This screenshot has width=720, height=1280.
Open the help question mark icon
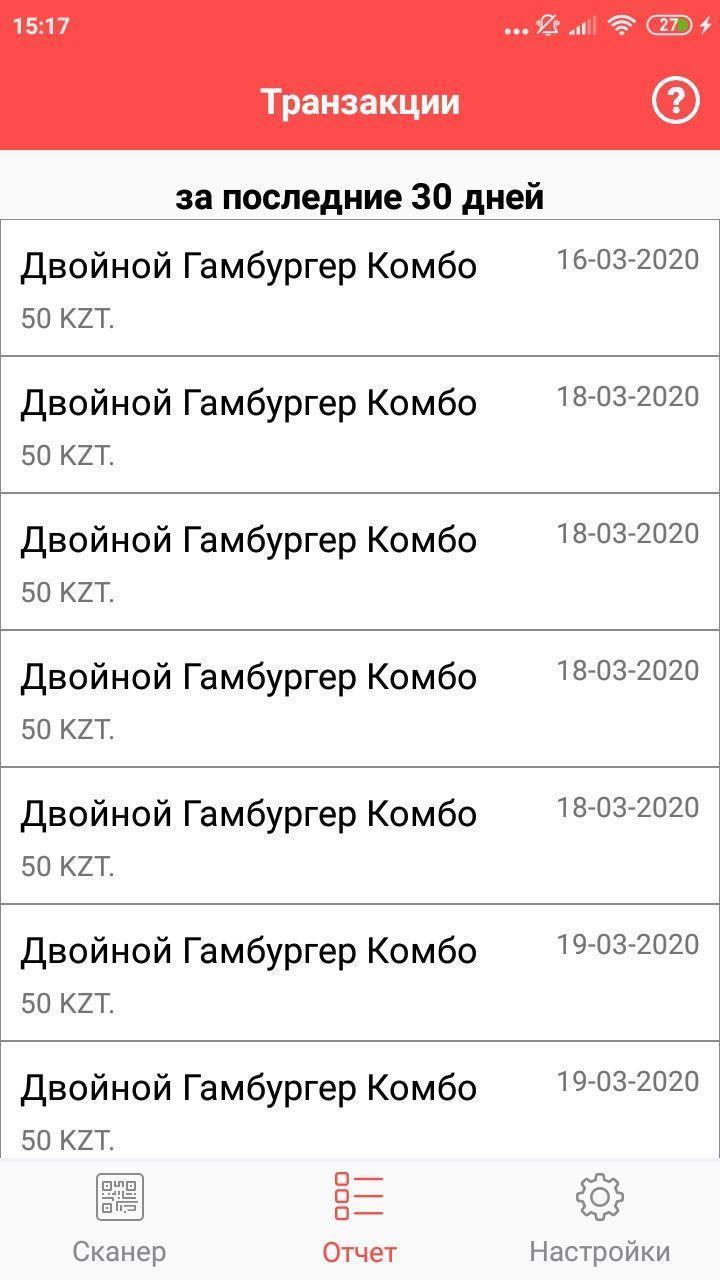pyautogui.click(x=675, y=101)
